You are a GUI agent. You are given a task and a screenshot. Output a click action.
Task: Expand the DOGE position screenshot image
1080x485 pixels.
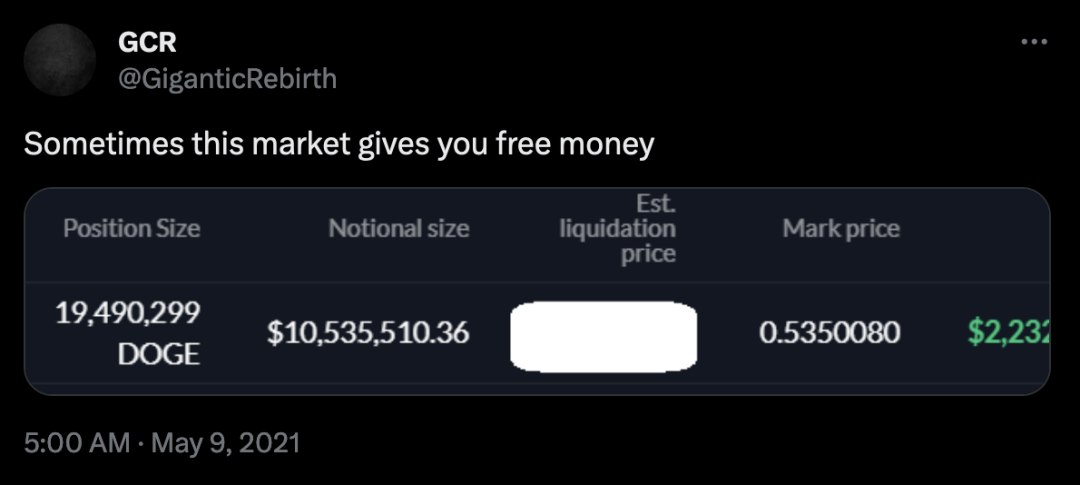tap(537, 291)
